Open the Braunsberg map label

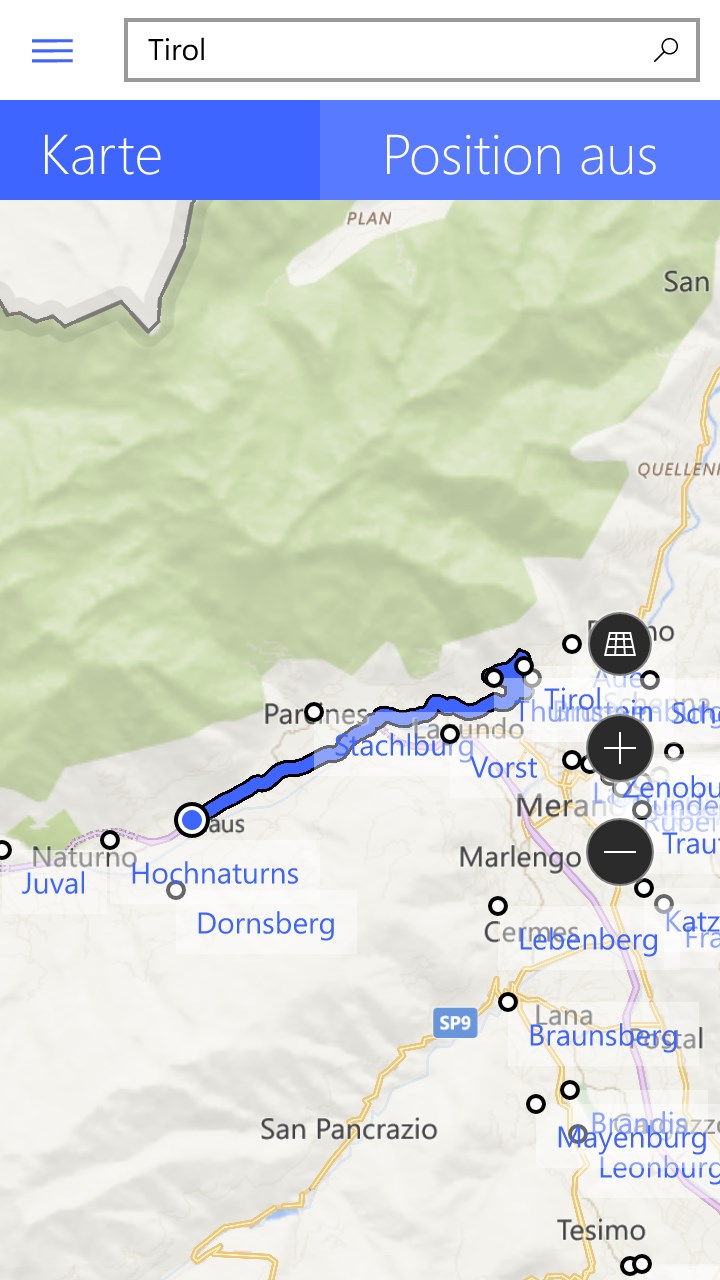(603, 1035)
